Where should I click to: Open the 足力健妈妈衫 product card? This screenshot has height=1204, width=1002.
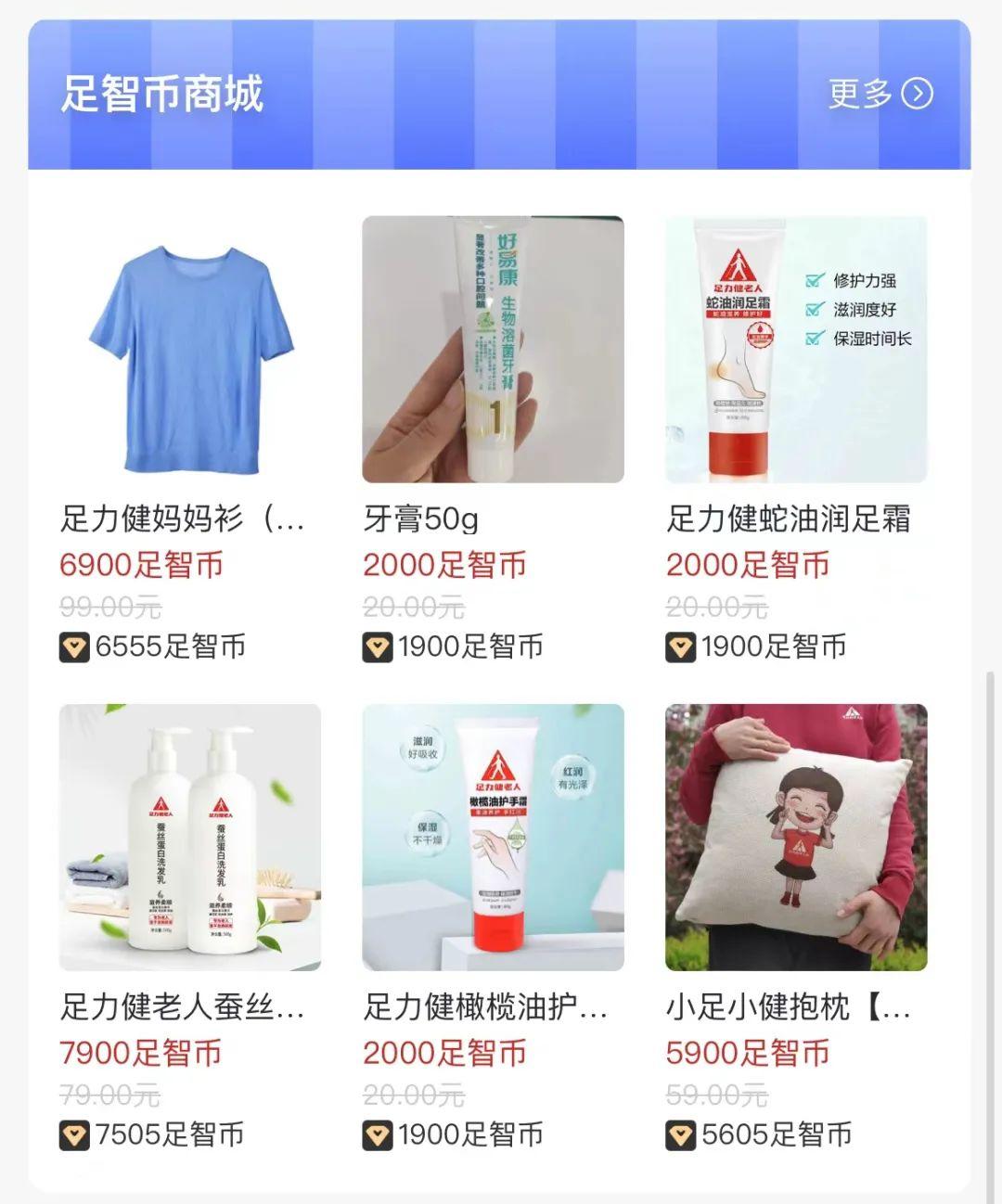(190, 350)
